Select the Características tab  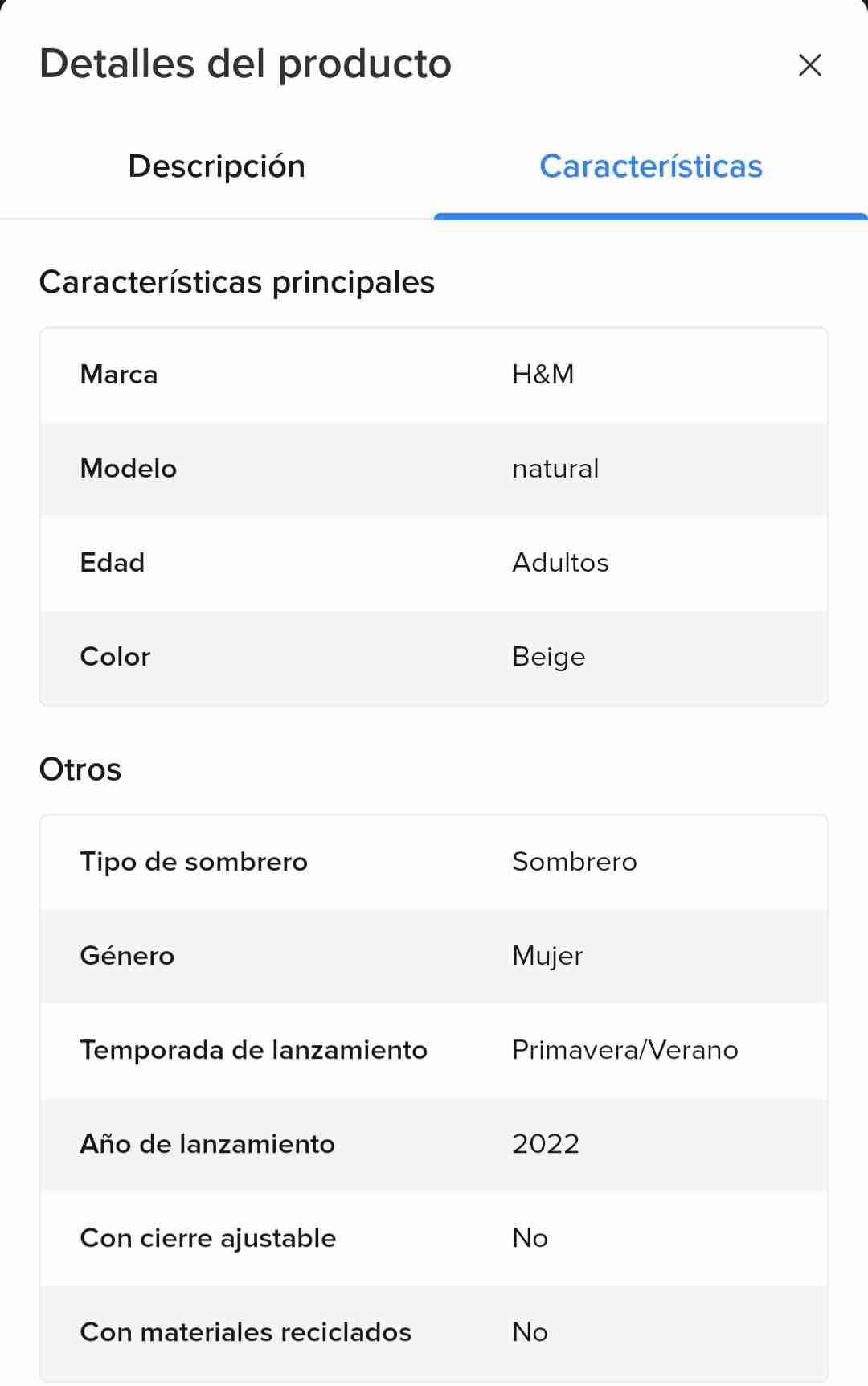pyautogui.click(x=650, y=166)
